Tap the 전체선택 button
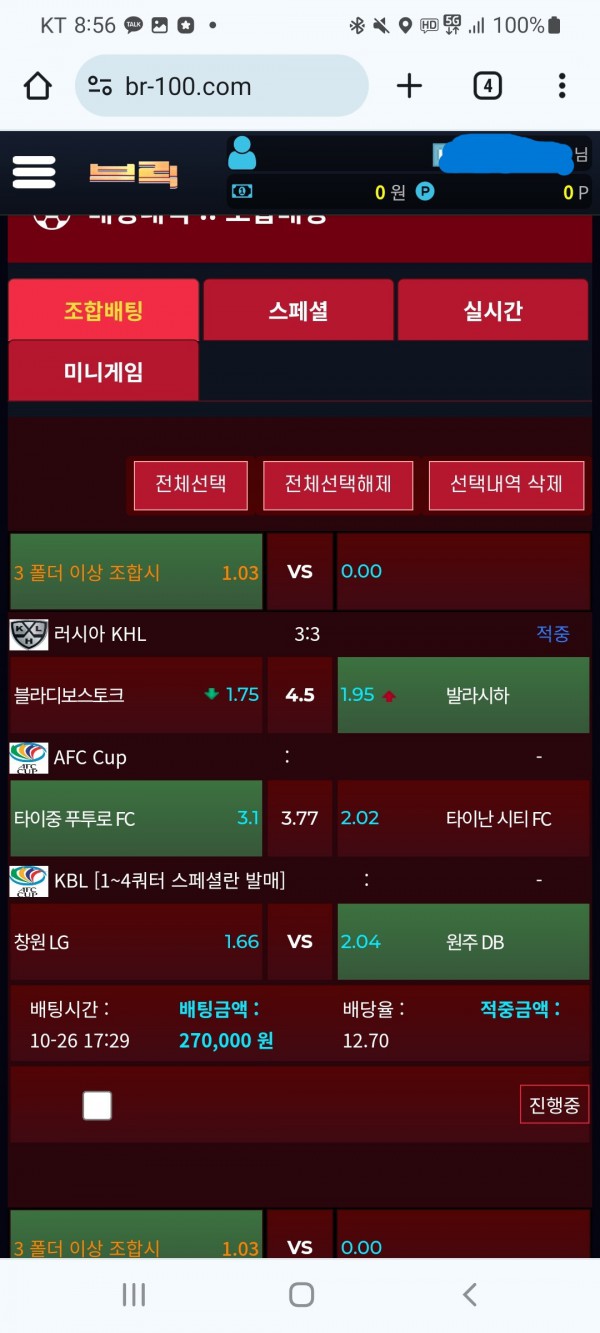 [190, 485]
